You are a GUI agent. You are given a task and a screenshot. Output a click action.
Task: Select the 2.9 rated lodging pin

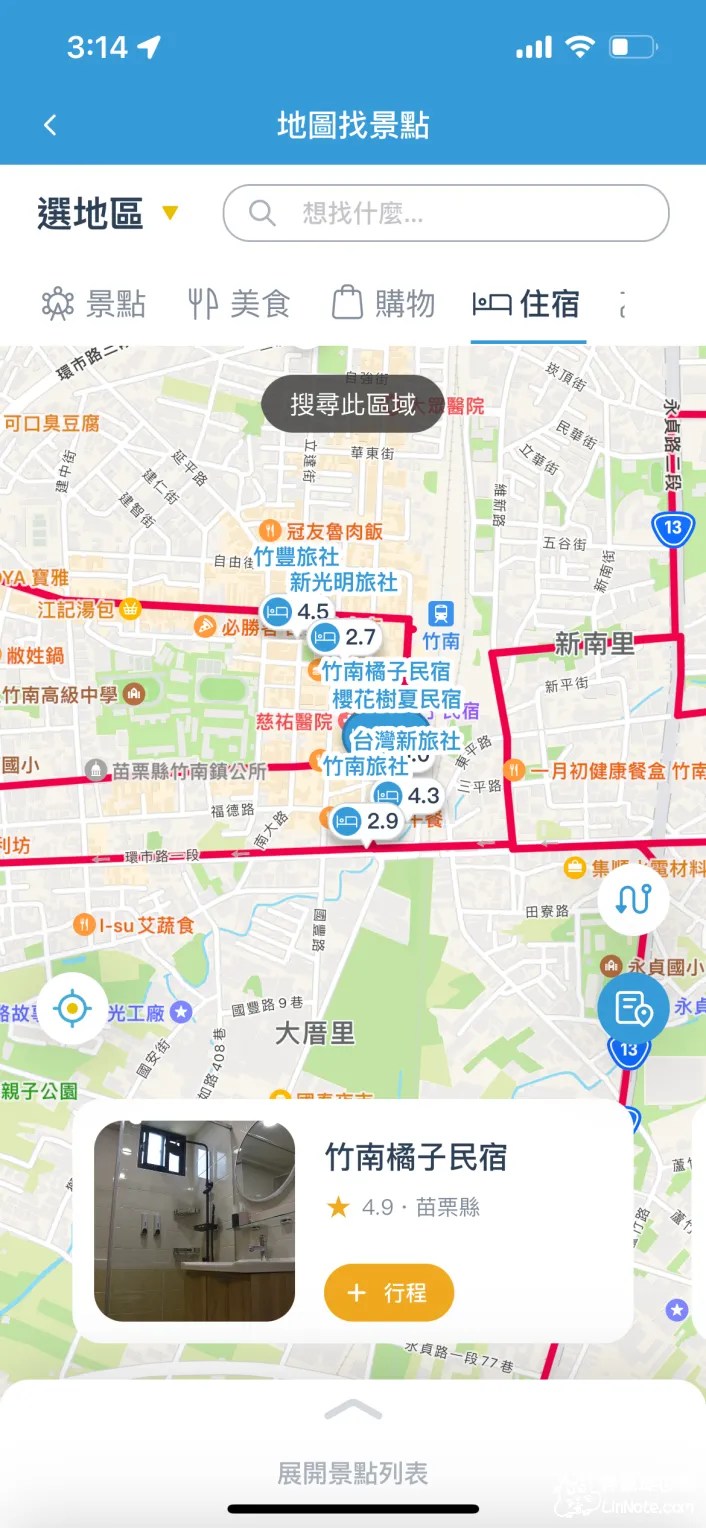point(366,822)
